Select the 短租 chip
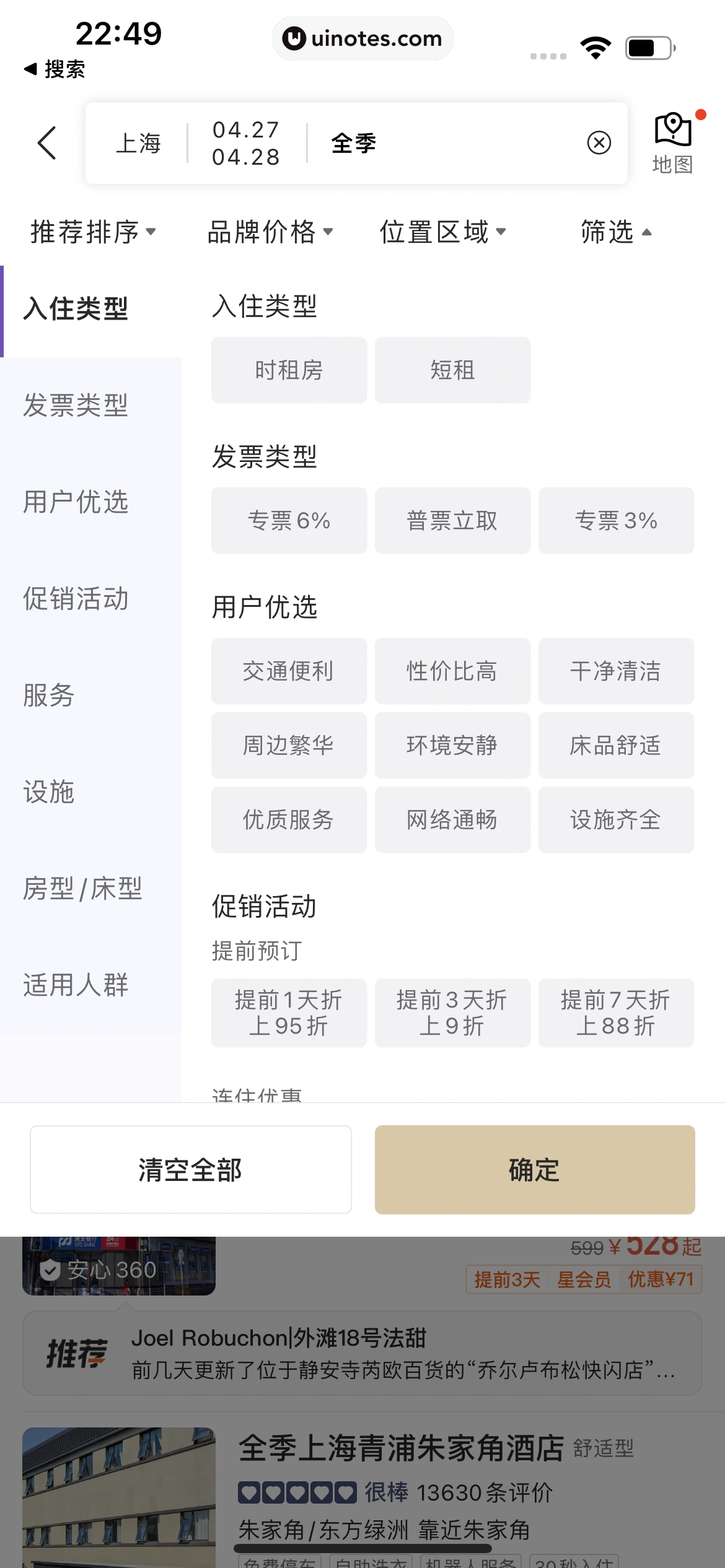Image resolution: width=725 pixels, height=1568 pixels. coord(452,370)
